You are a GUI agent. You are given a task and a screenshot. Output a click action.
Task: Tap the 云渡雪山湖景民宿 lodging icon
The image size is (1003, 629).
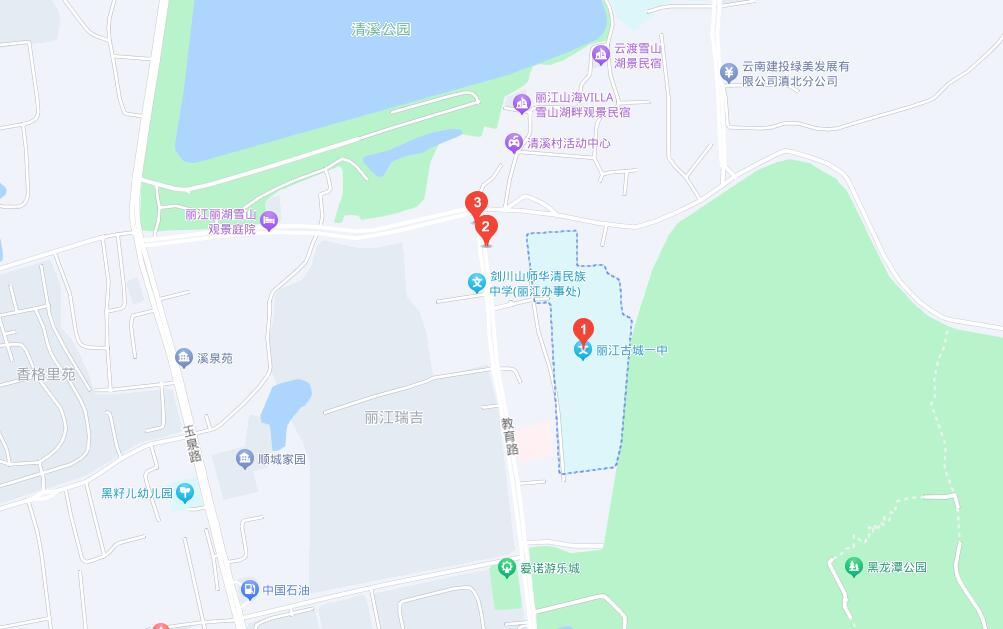pyautogui.click(x=600, y=55)
